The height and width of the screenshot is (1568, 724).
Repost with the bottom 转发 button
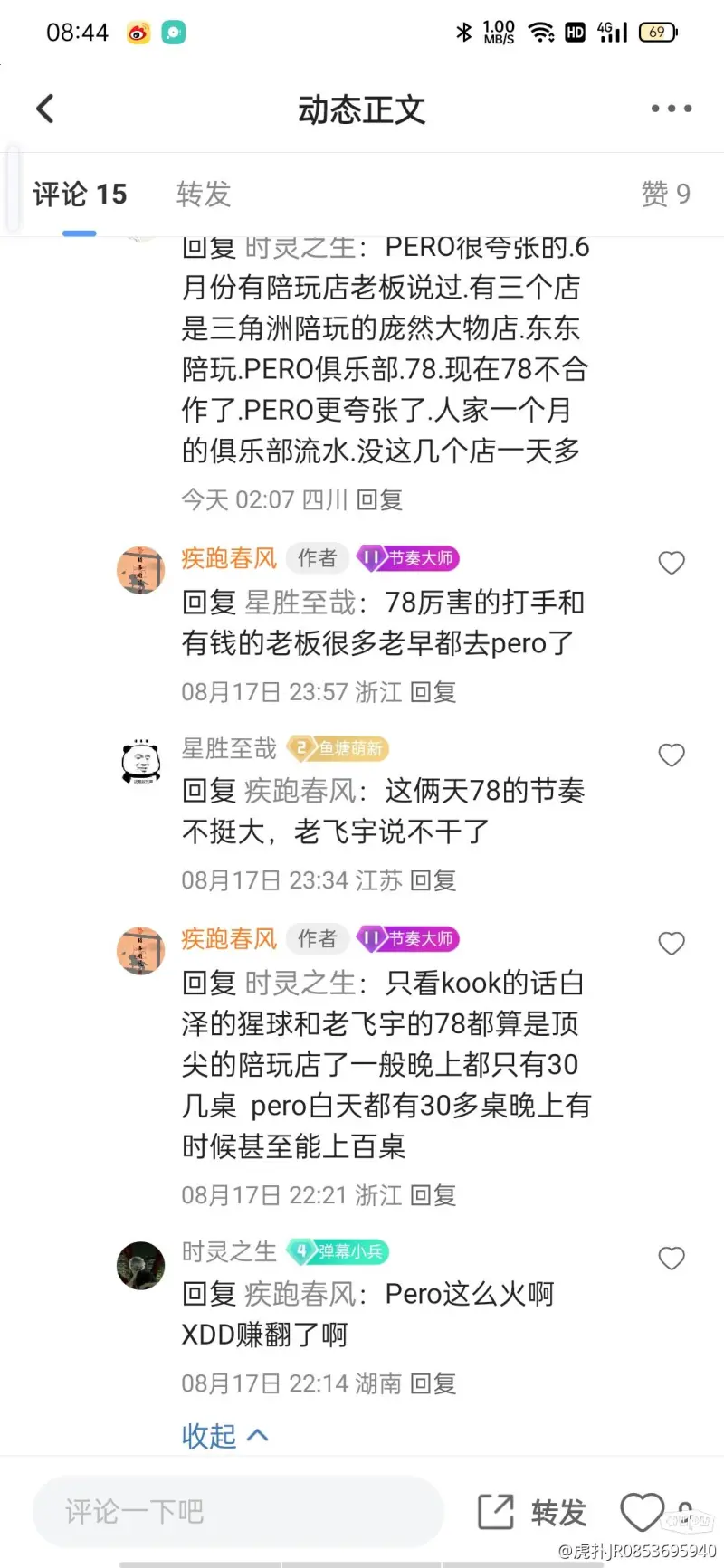pos(534,1512)
